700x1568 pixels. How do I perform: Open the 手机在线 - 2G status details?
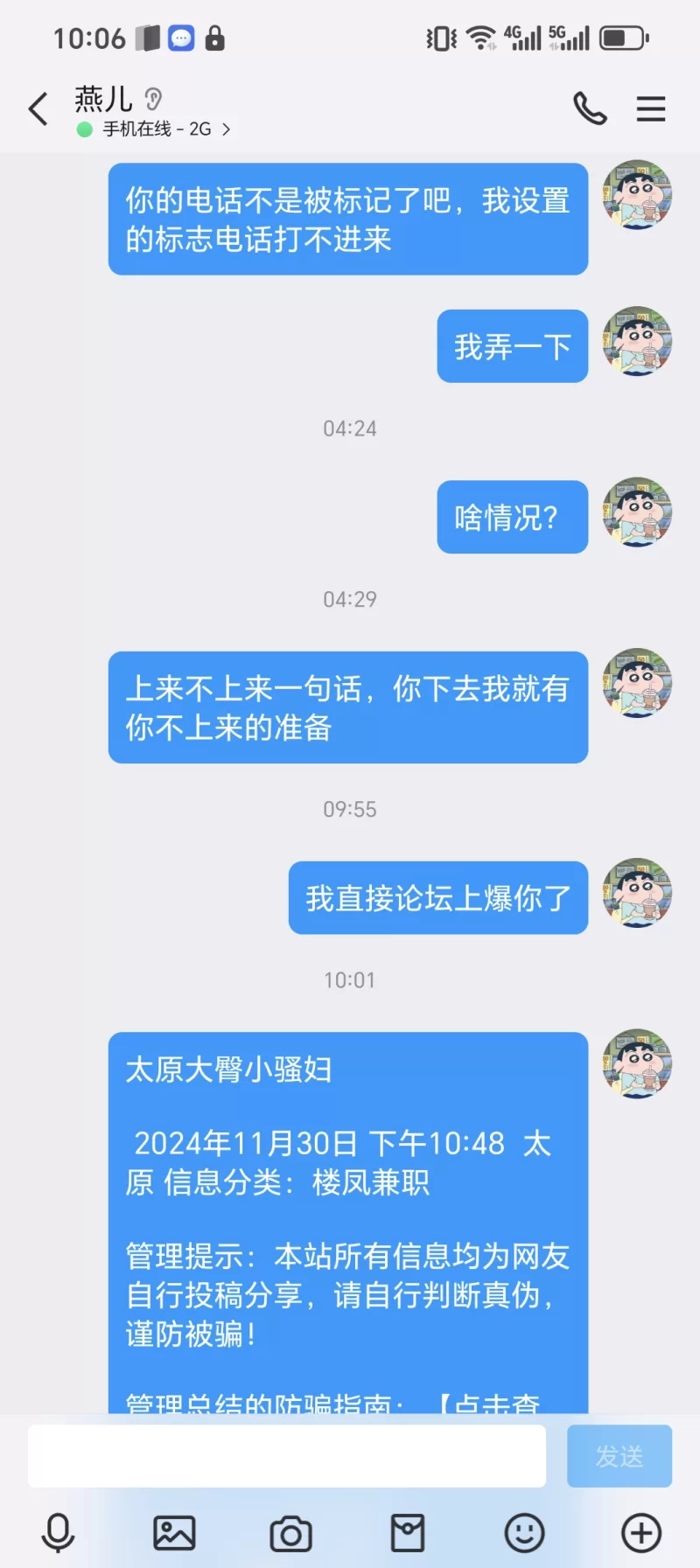pos(157,129)
